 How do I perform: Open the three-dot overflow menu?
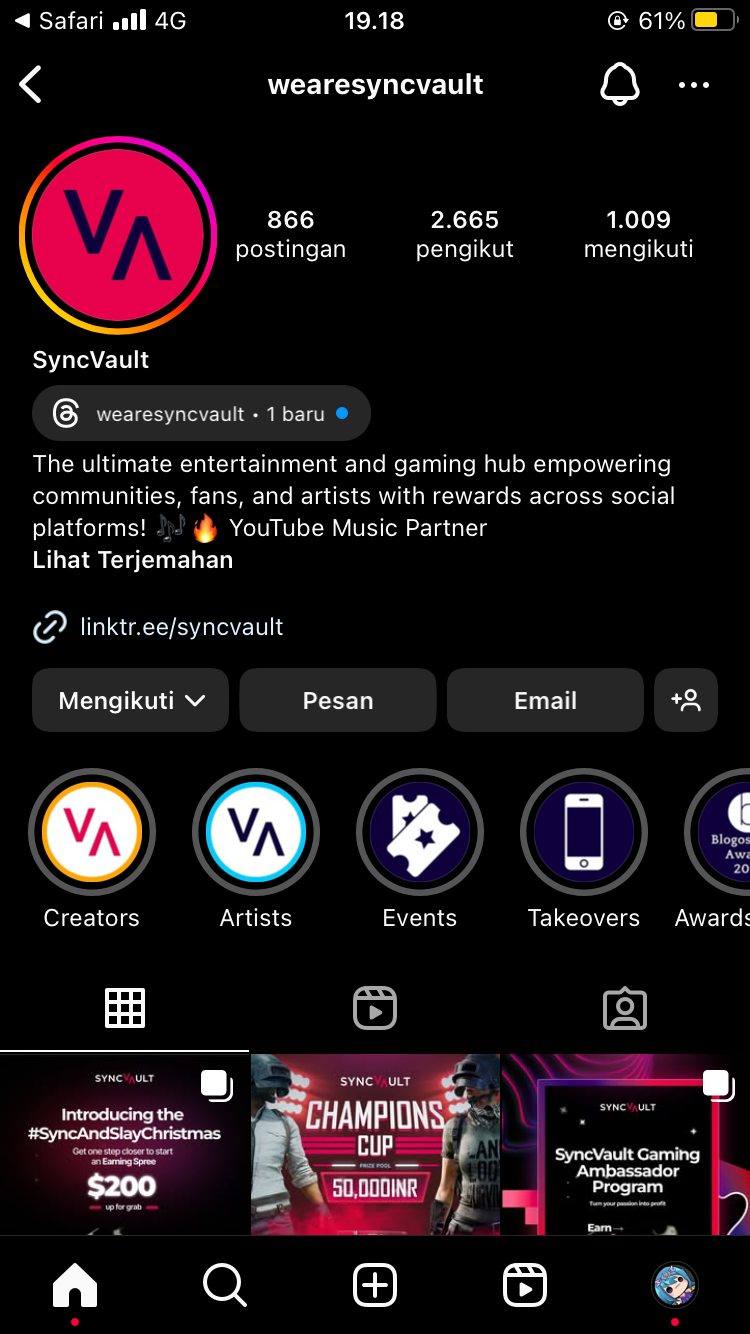tap(694, 85)
